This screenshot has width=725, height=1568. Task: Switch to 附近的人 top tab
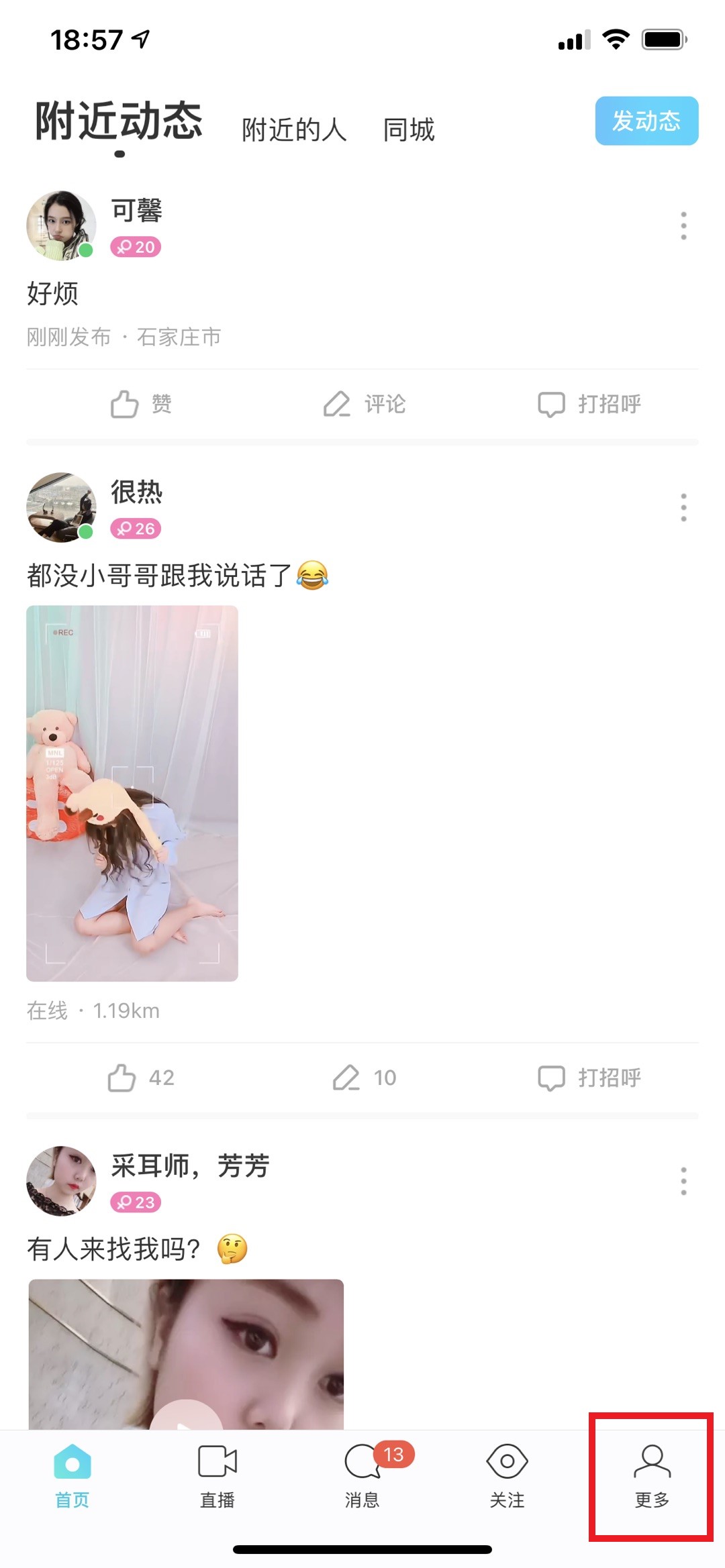point(294,129)
